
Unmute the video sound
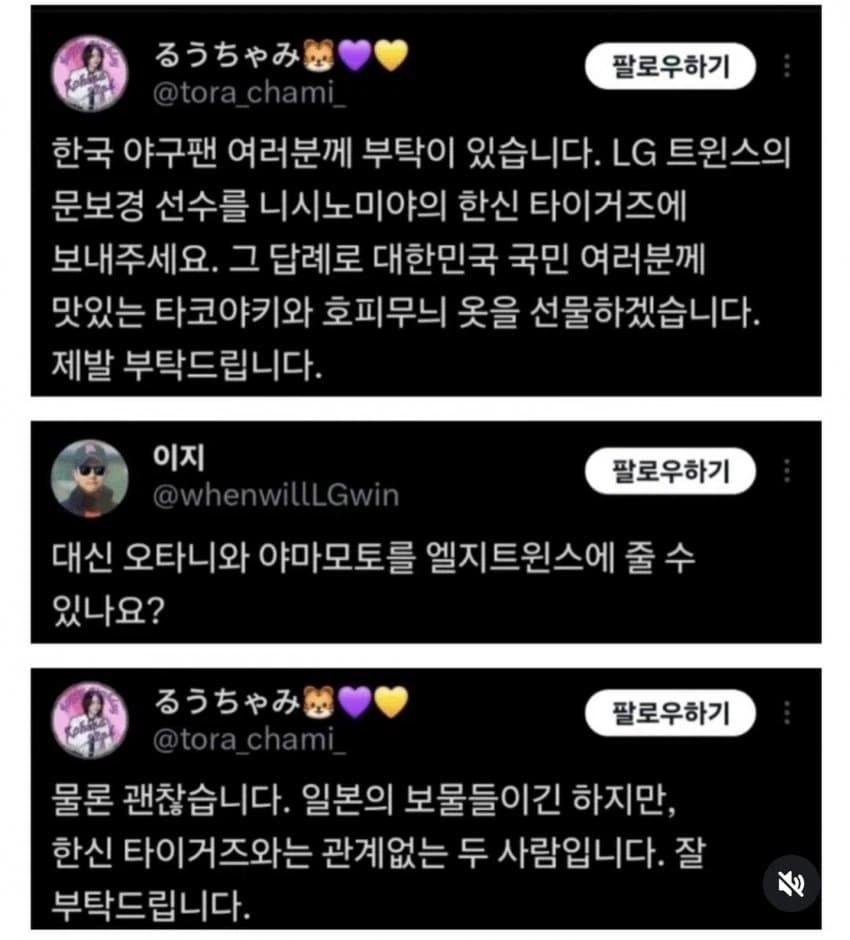pos(791,883)
